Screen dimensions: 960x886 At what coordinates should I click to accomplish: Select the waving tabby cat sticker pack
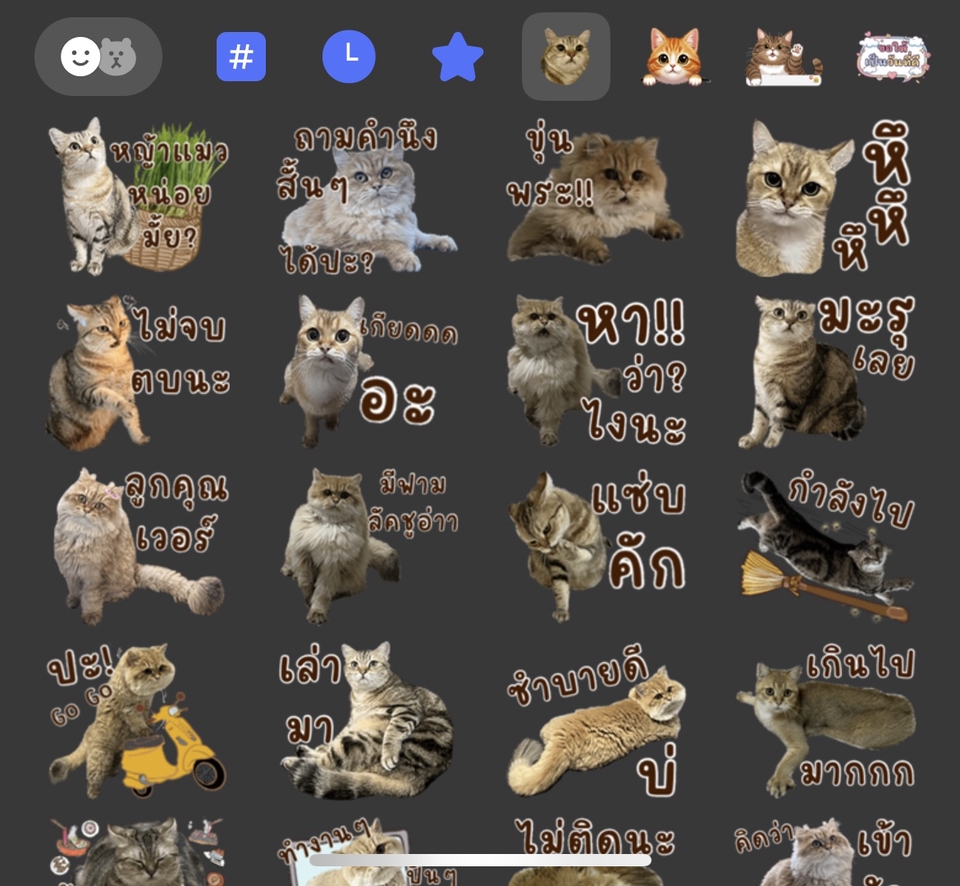[783, 57]
